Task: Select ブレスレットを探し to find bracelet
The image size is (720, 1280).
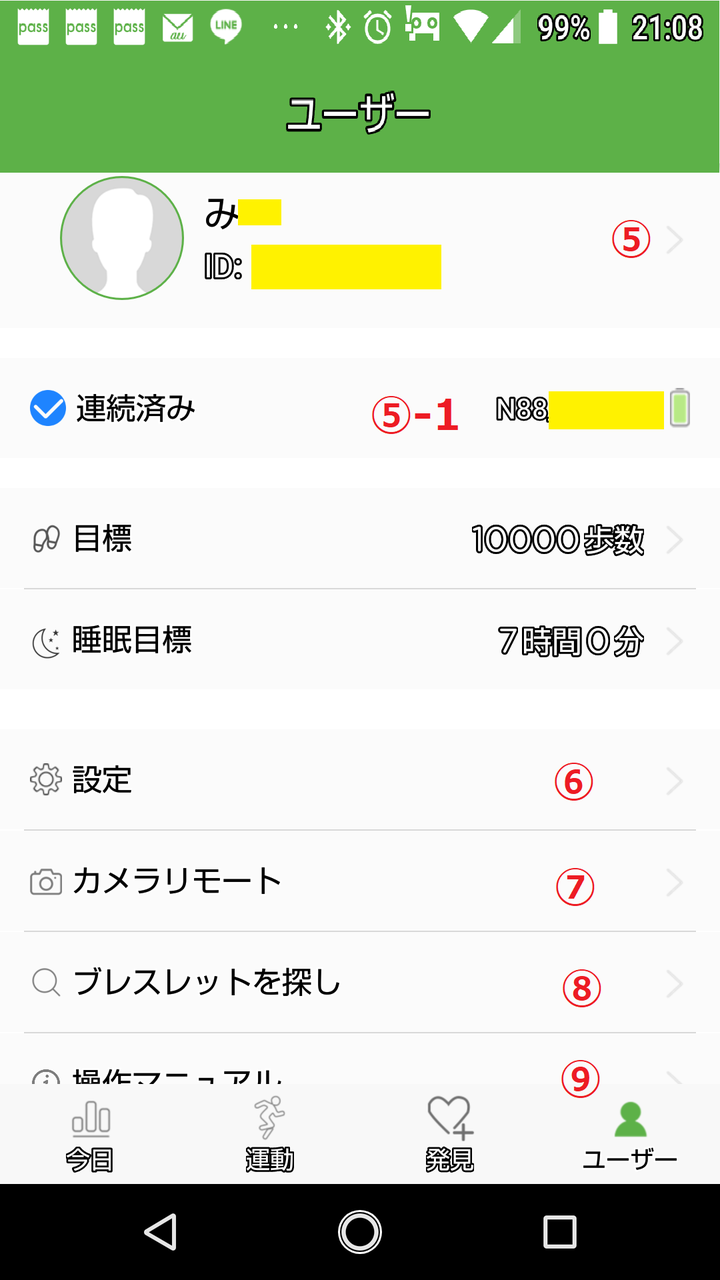Action: 360,983
